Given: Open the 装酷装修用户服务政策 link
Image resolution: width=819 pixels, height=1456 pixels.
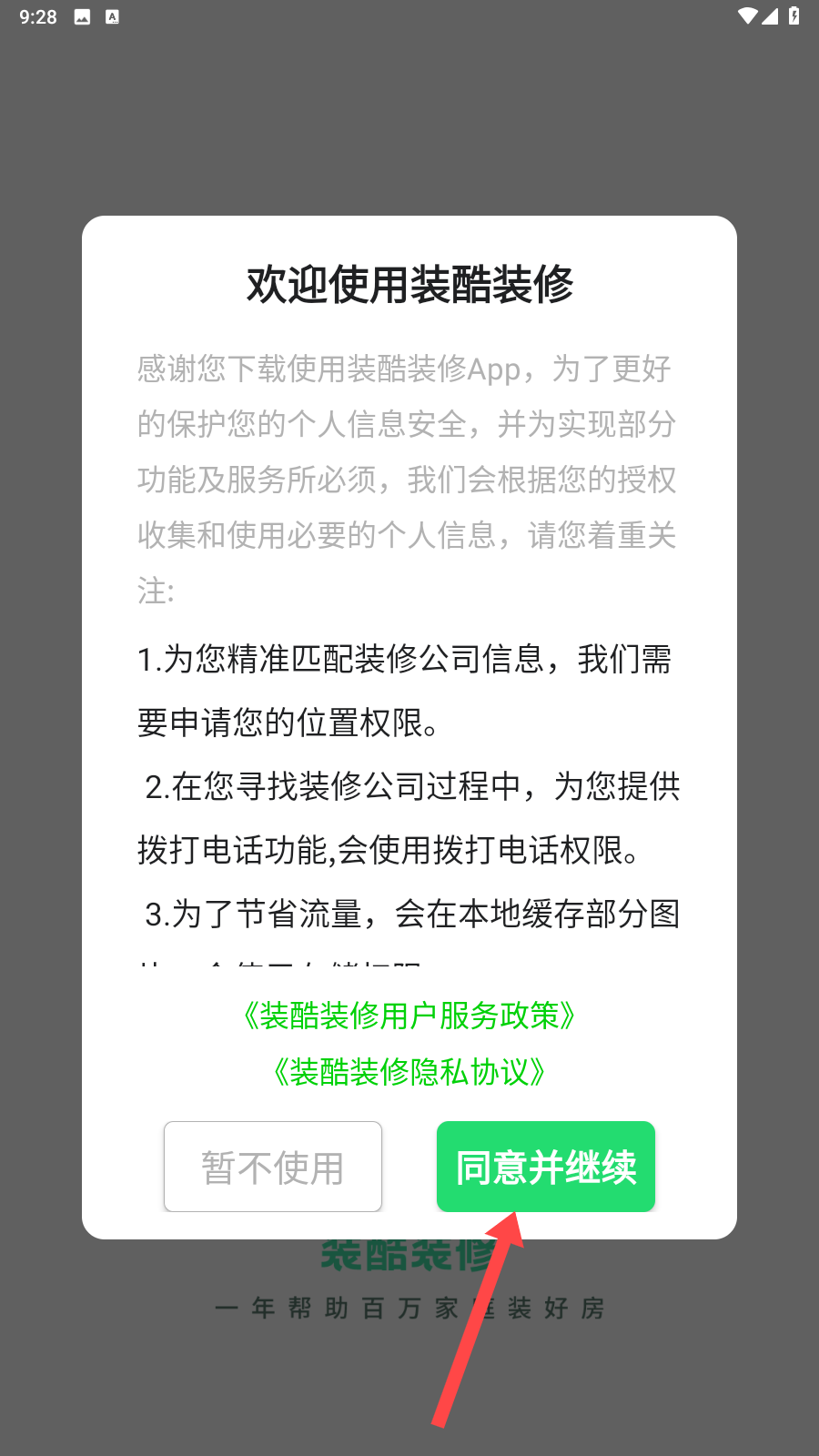Looking at the screenshot, I should (409, 1016).
